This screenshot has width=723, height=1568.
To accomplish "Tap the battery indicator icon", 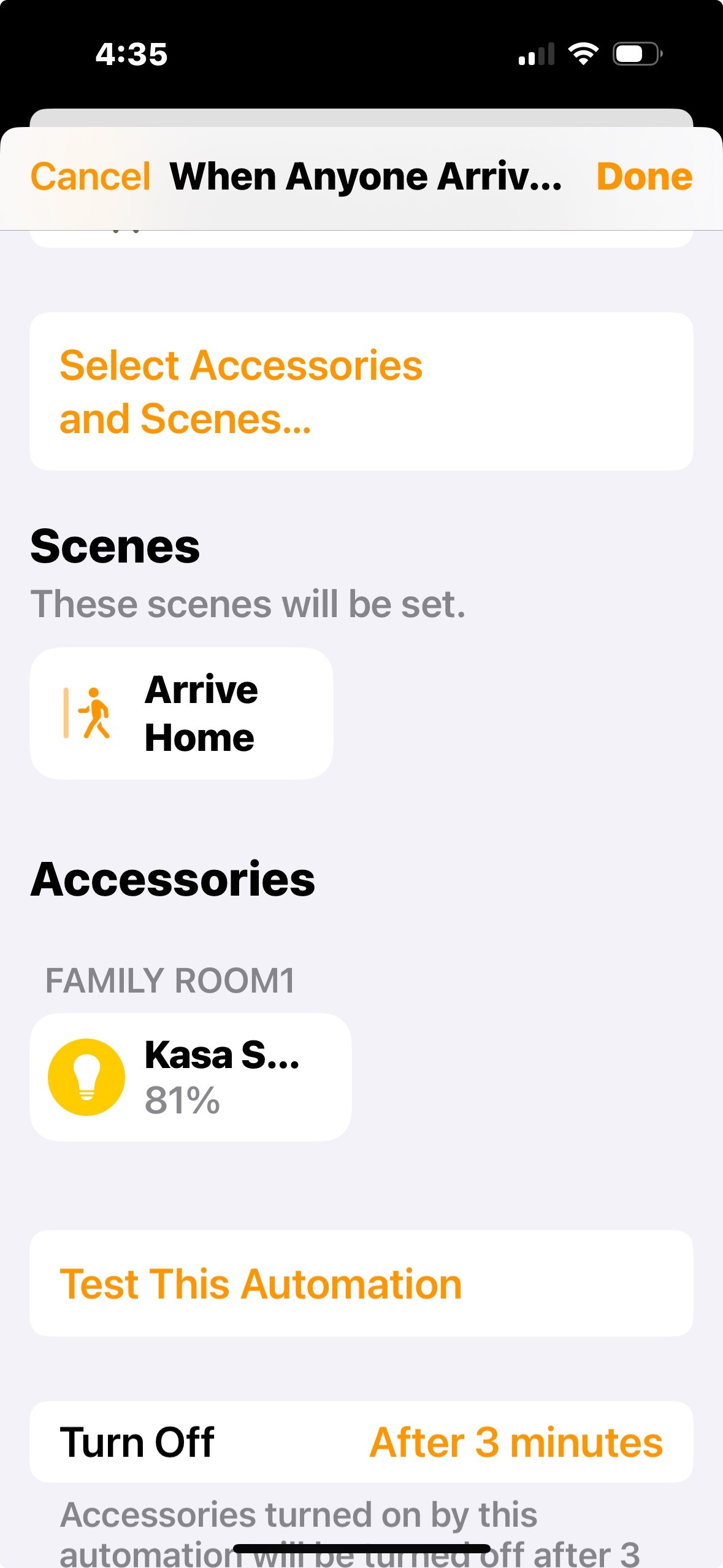I will click(x=635, y=53).
